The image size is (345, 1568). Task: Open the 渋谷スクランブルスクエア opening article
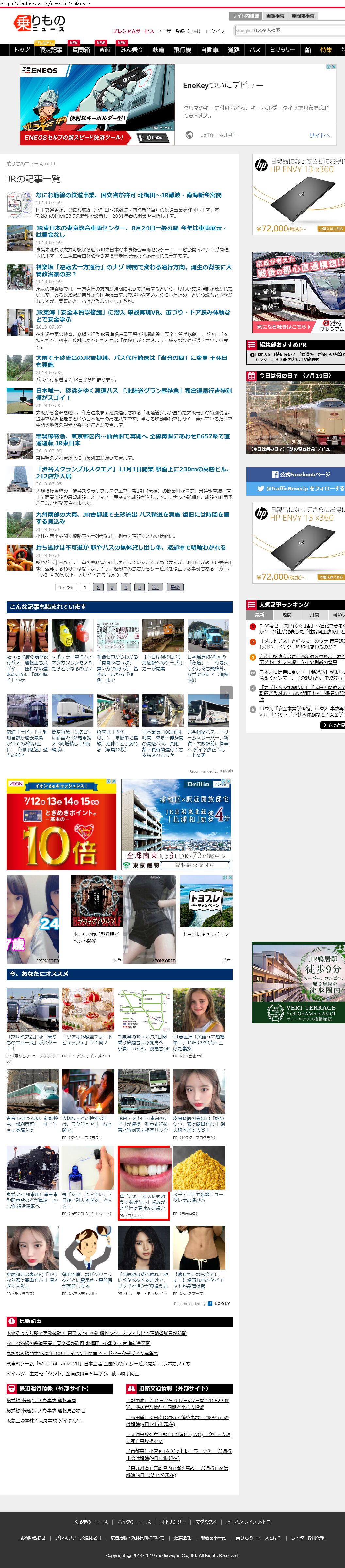132,472
